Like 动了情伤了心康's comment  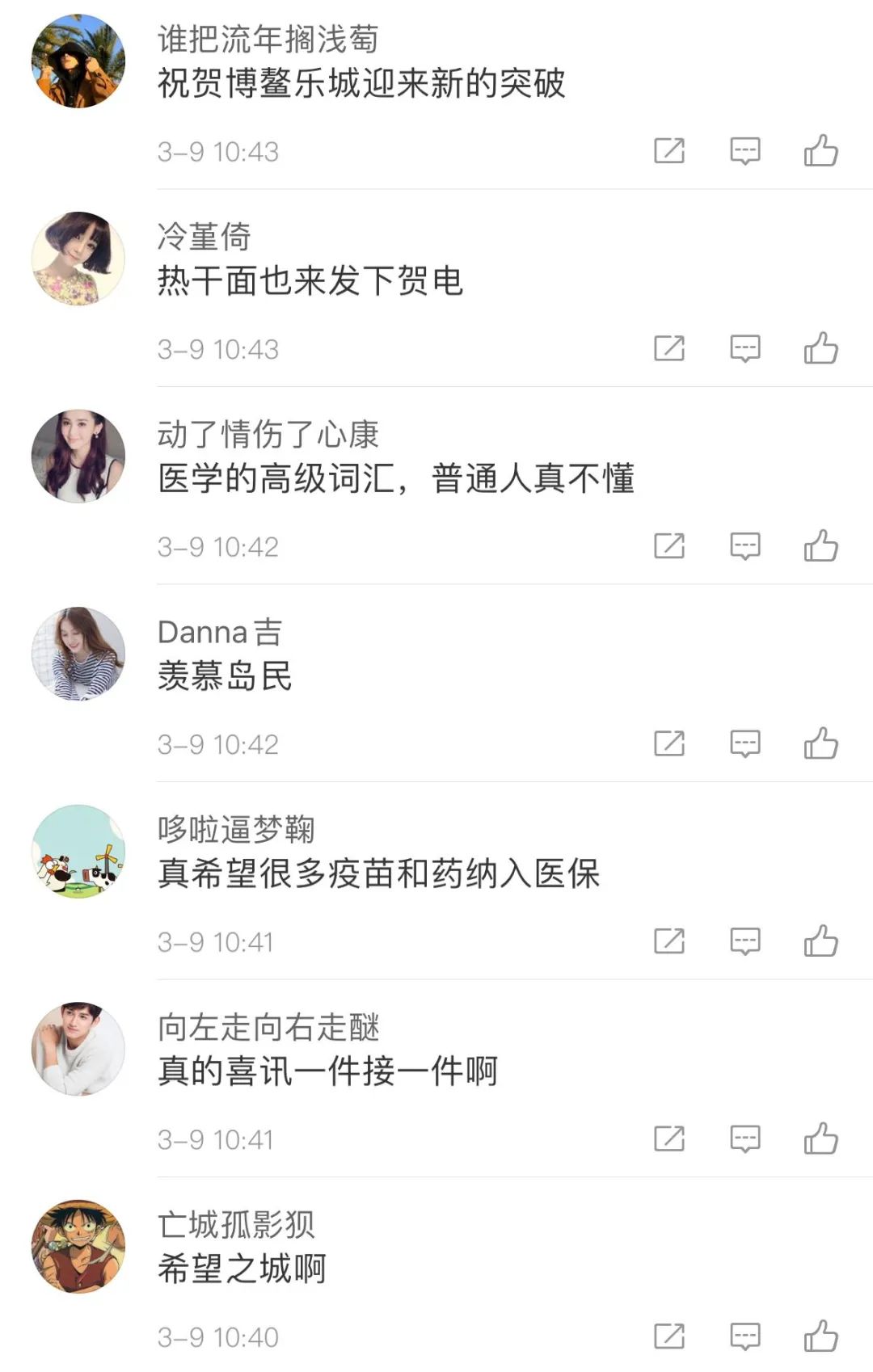820,546
